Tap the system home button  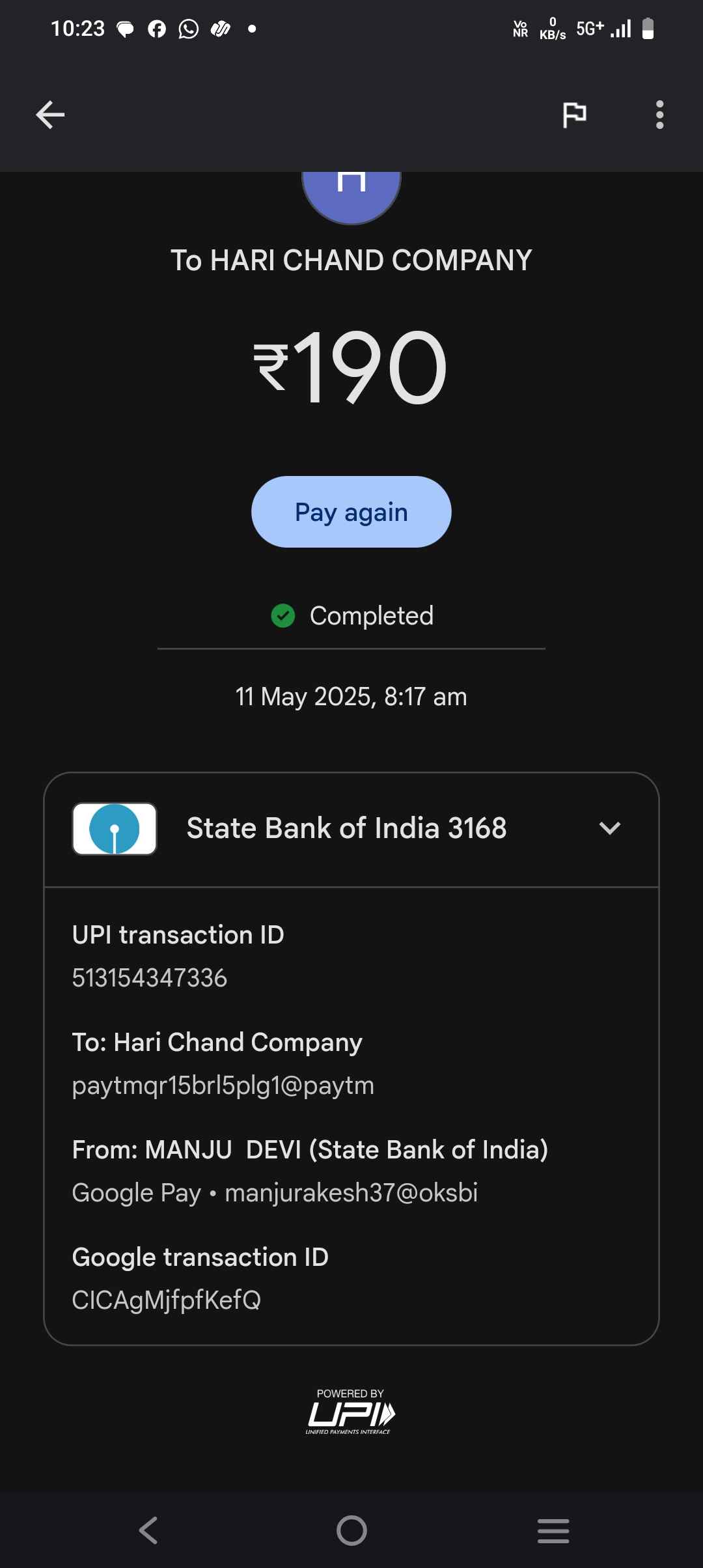(351, 1530)
